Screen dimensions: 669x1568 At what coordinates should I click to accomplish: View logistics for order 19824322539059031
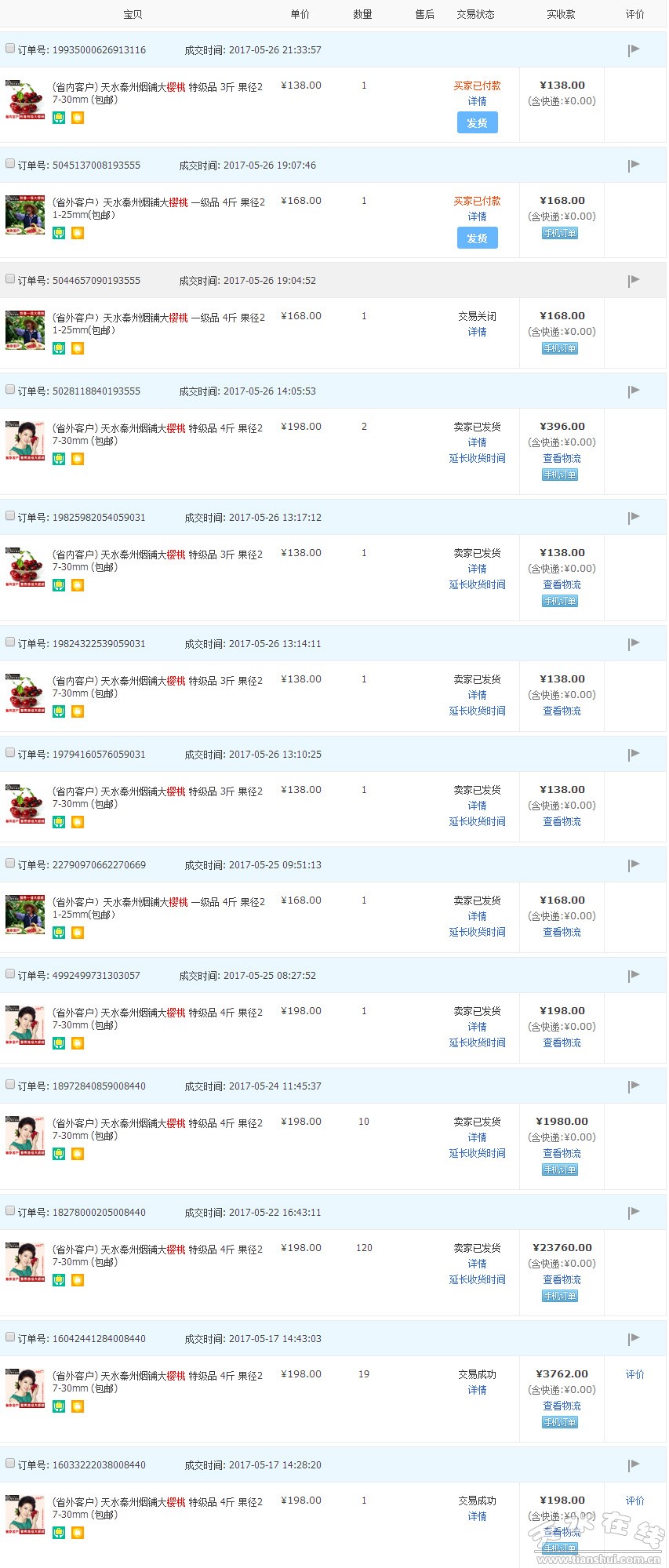[x=562, y=711]
